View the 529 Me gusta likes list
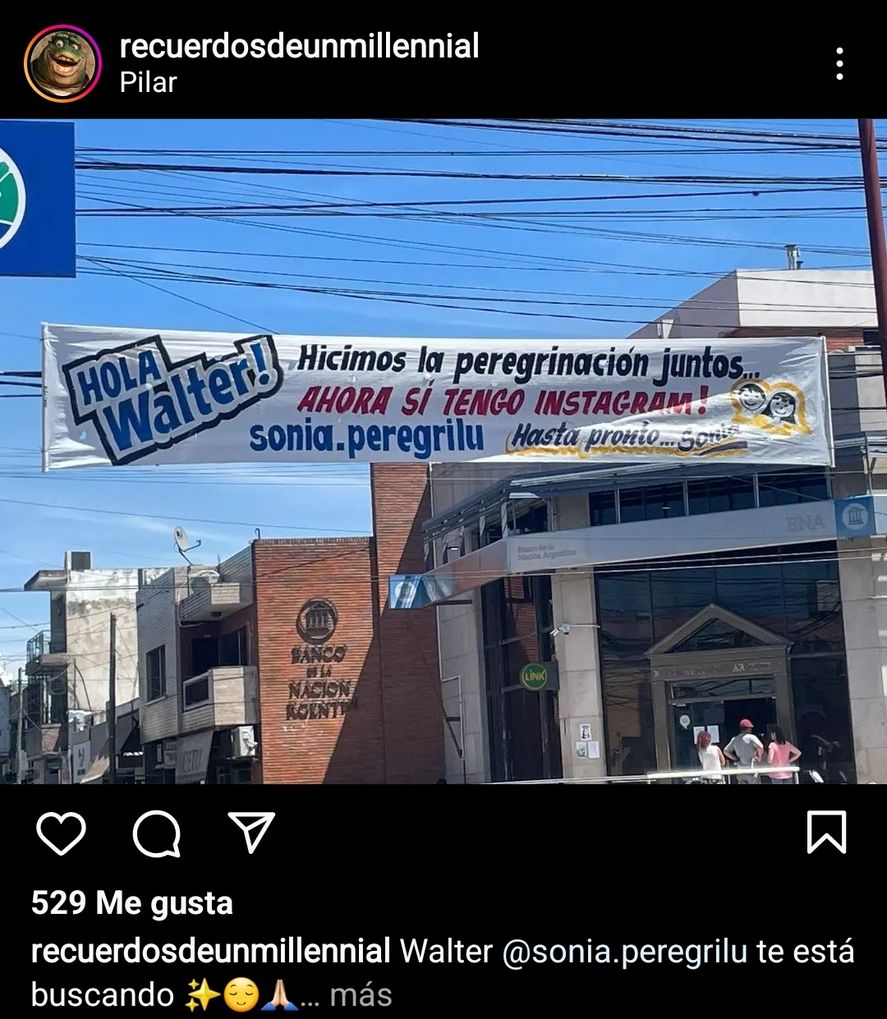 click(132, 904)
